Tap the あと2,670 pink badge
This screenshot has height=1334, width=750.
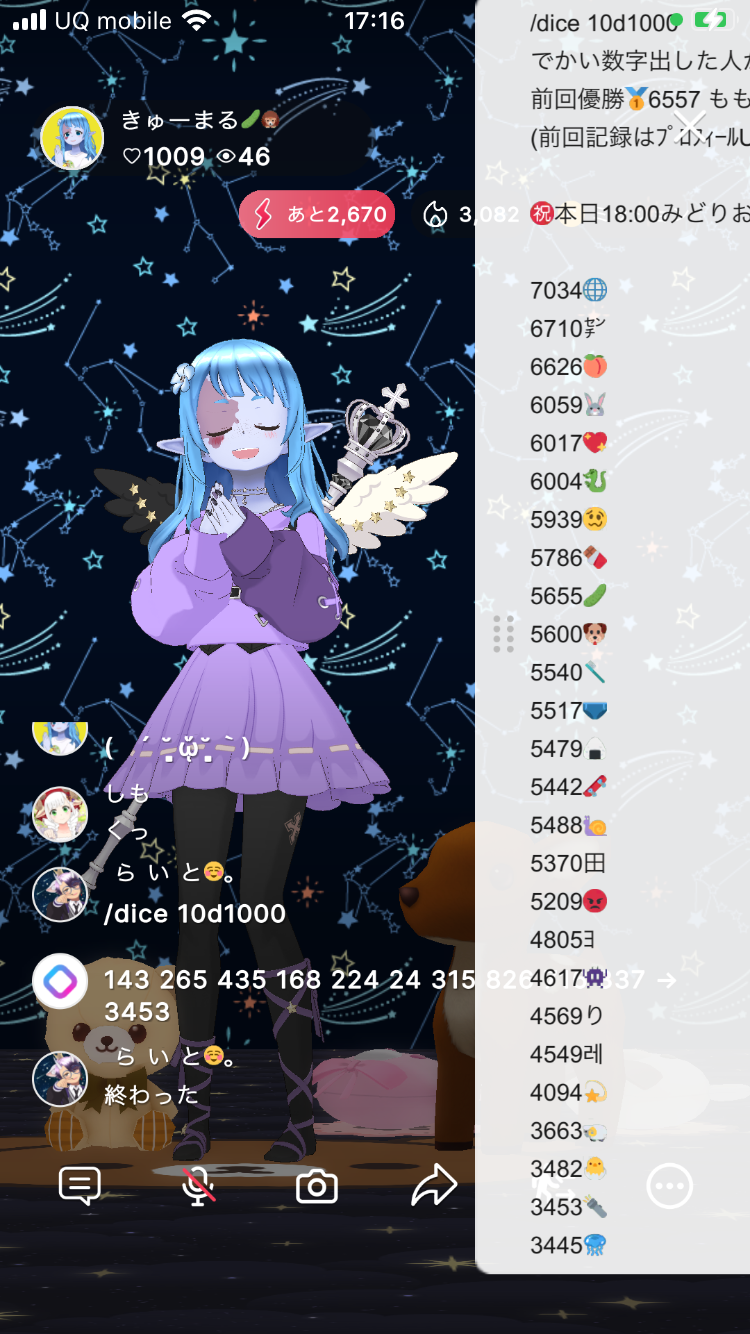[x=317, y=214]
